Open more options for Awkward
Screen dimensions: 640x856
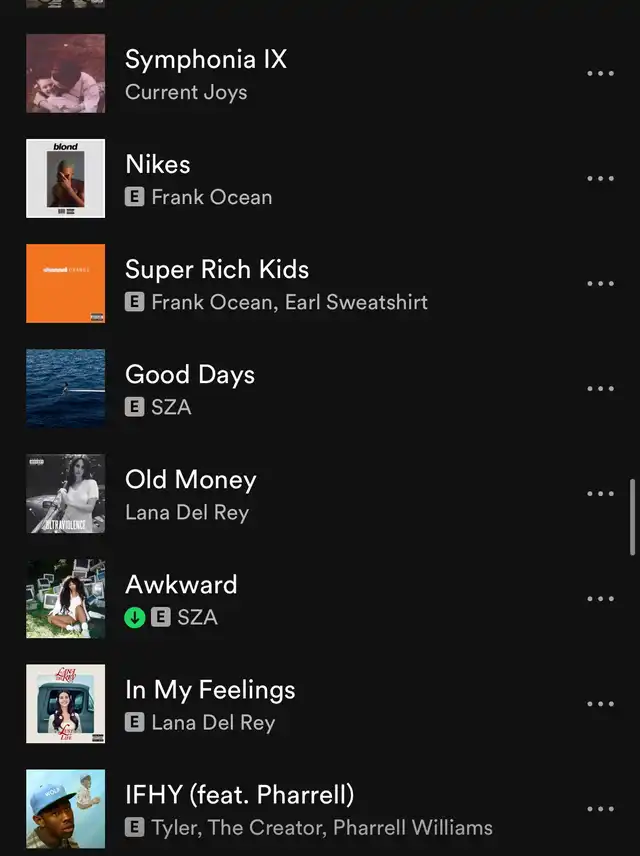tap(600, 599)
